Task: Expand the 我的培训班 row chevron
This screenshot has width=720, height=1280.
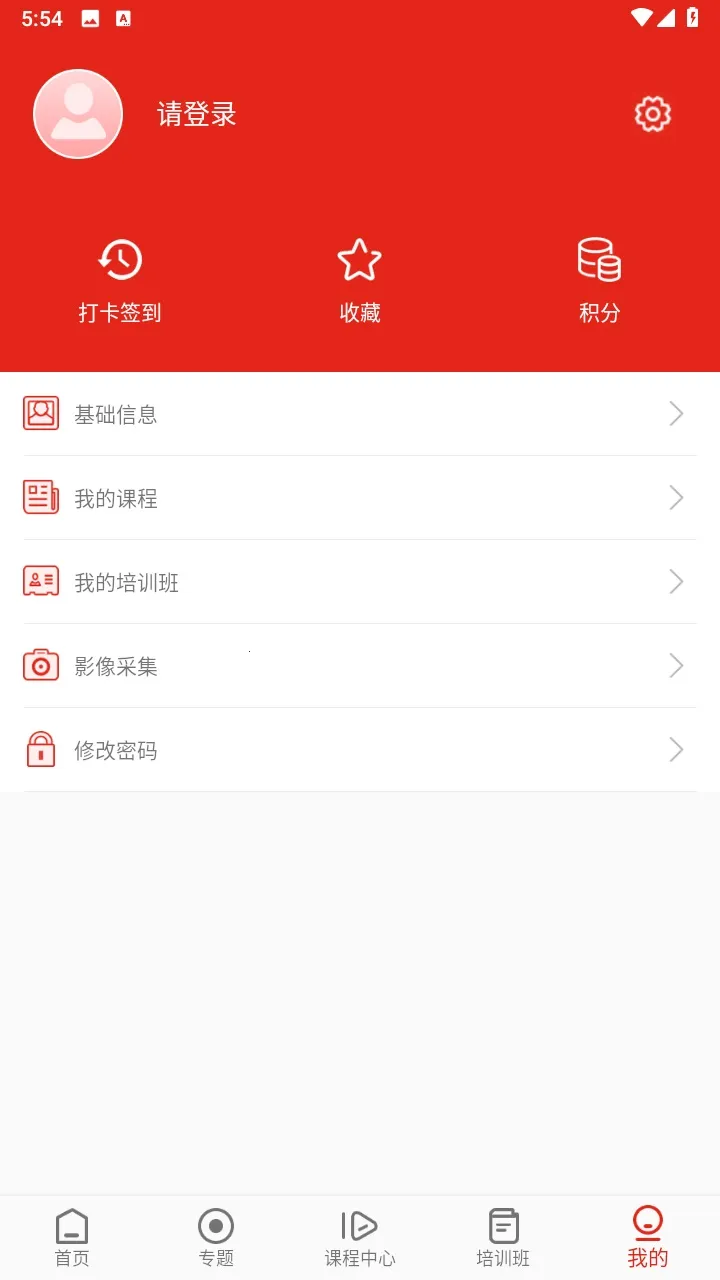Action: pos(676,581)
